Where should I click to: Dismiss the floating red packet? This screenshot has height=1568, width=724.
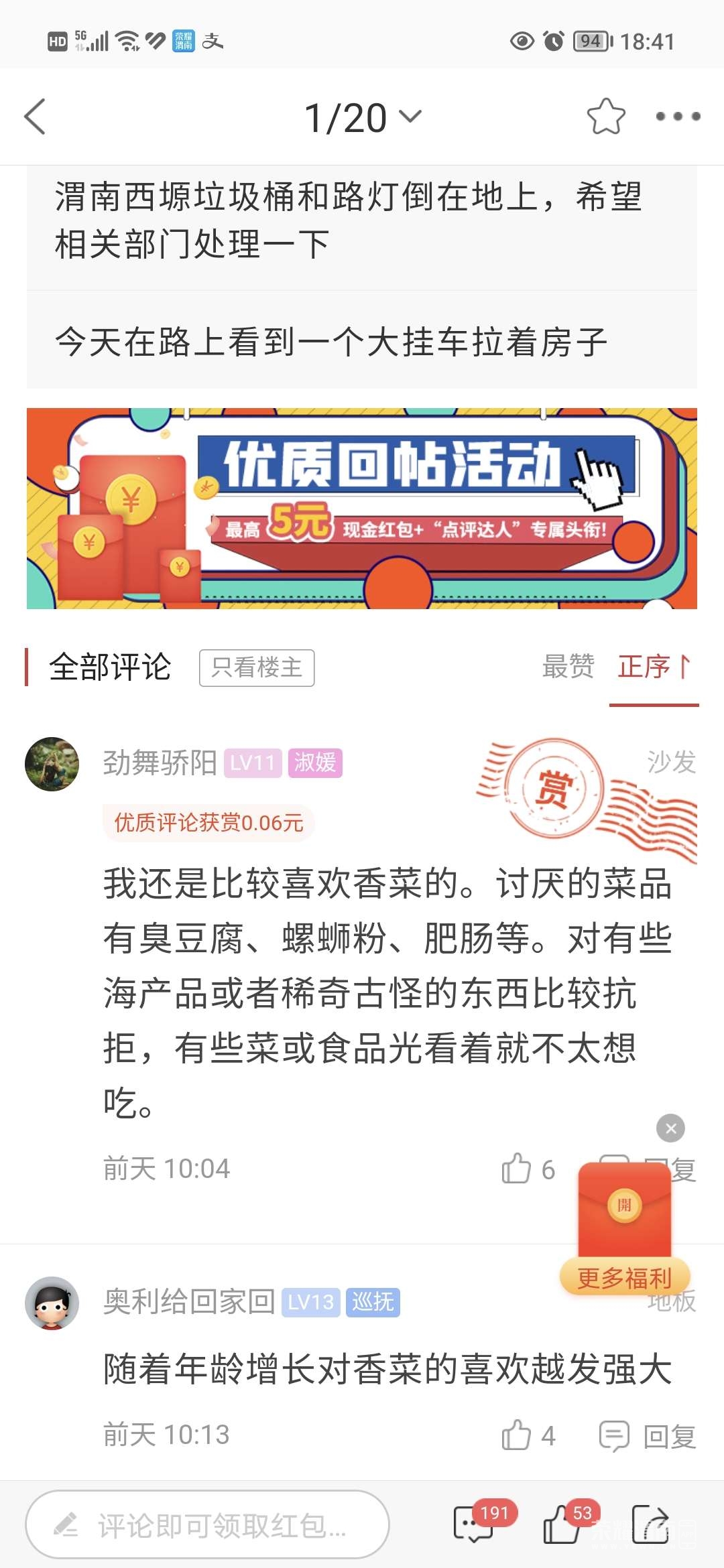[x=670, y=1128]
